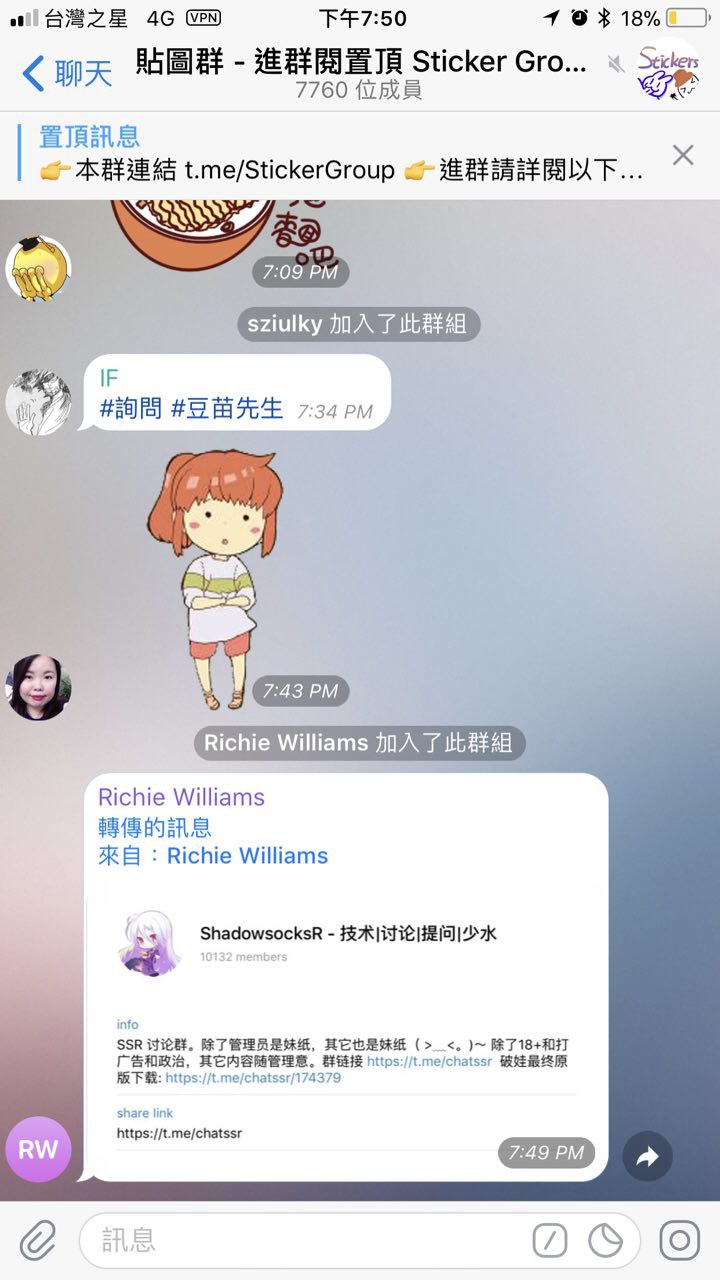Open sziulky's profile from the join notice

[285, 325]
